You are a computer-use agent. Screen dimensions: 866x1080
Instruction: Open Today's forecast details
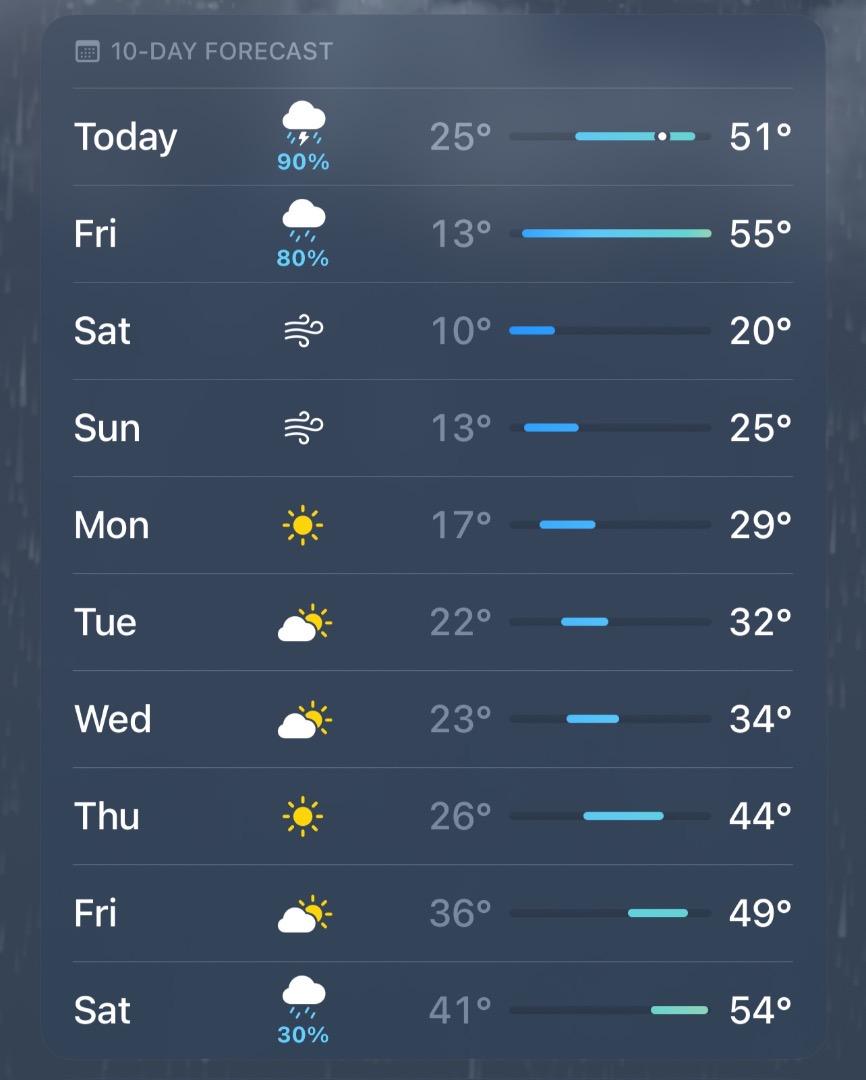[432, 137]
